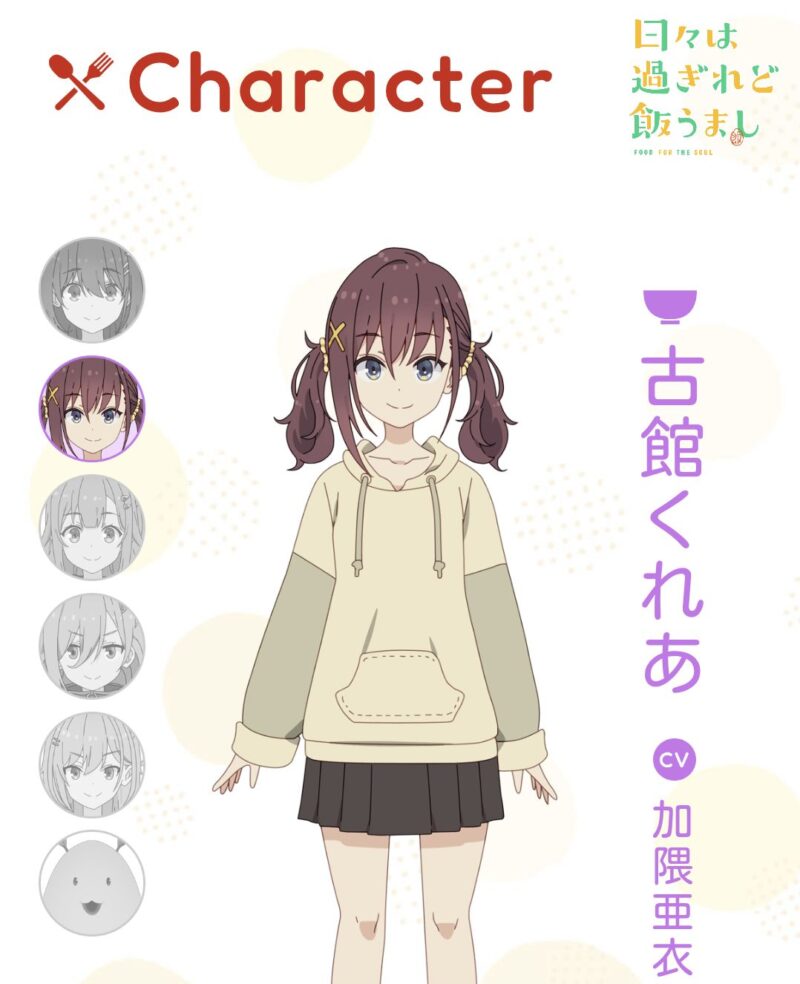Select the first greyed character portrait

(92, 290)
